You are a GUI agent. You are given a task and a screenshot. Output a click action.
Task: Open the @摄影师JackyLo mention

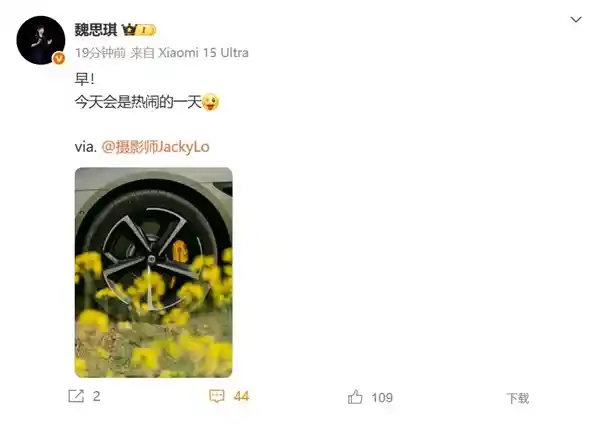tap(155, 146)
